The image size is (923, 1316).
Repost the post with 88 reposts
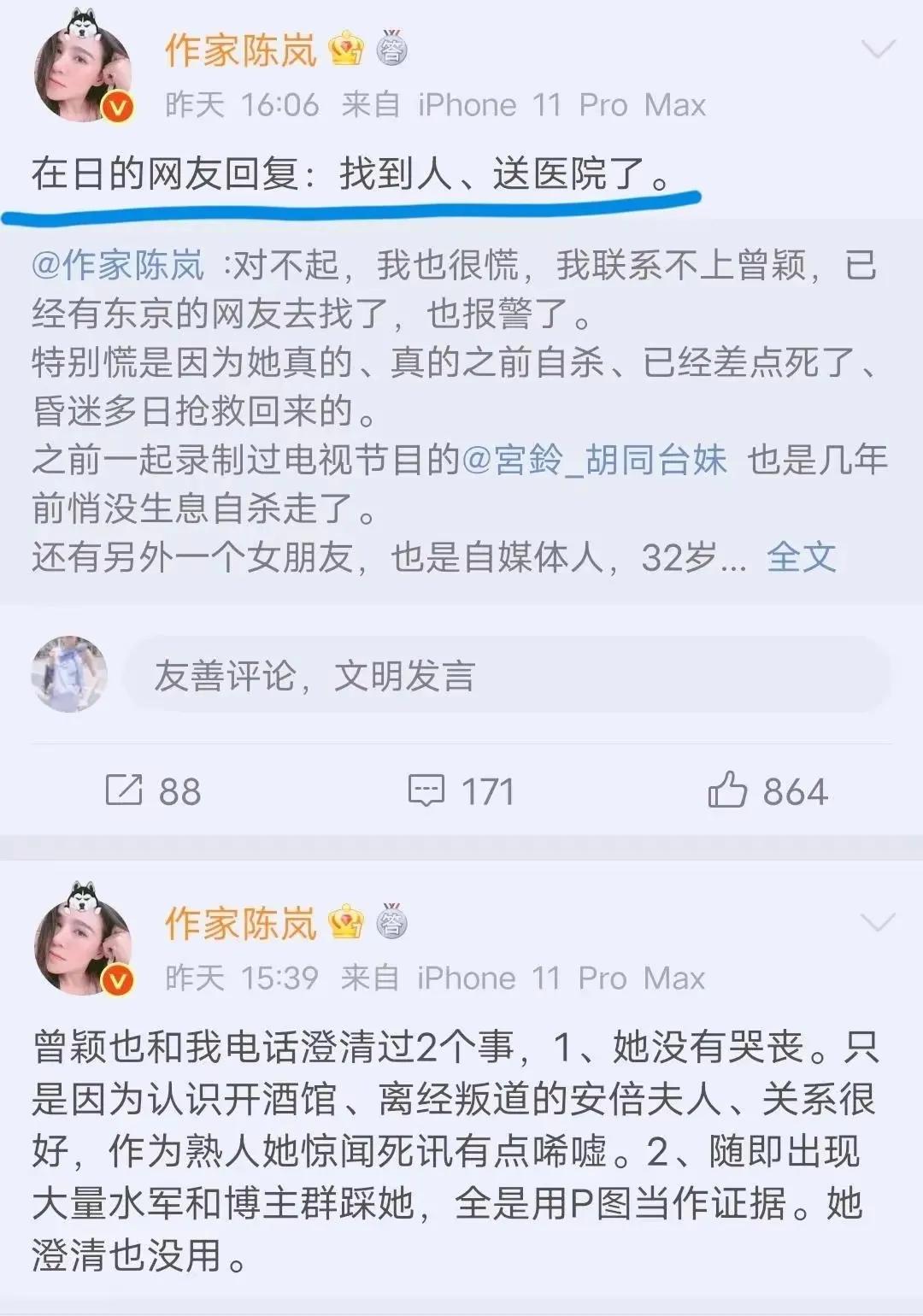pos(153,790)
